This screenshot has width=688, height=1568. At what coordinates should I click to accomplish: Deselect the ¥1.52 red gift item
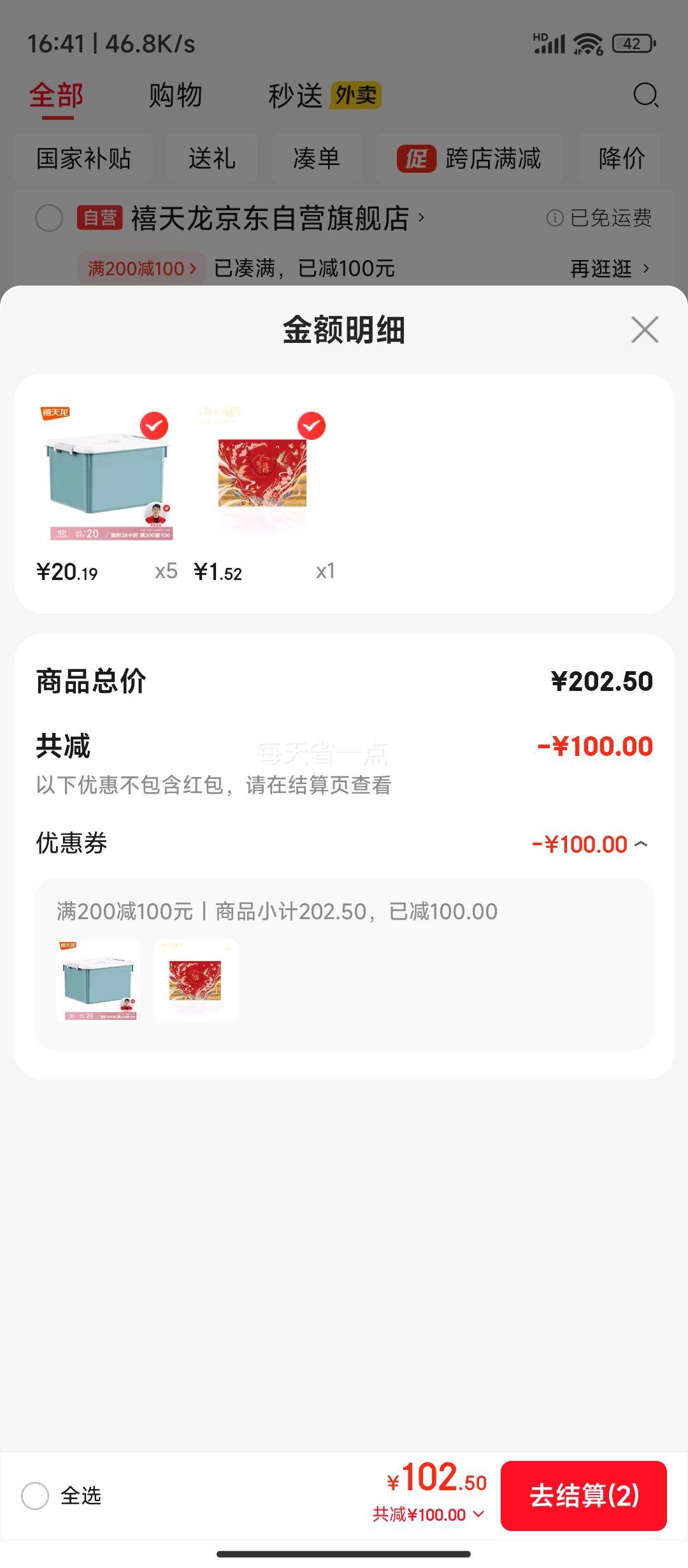(312, 426)
